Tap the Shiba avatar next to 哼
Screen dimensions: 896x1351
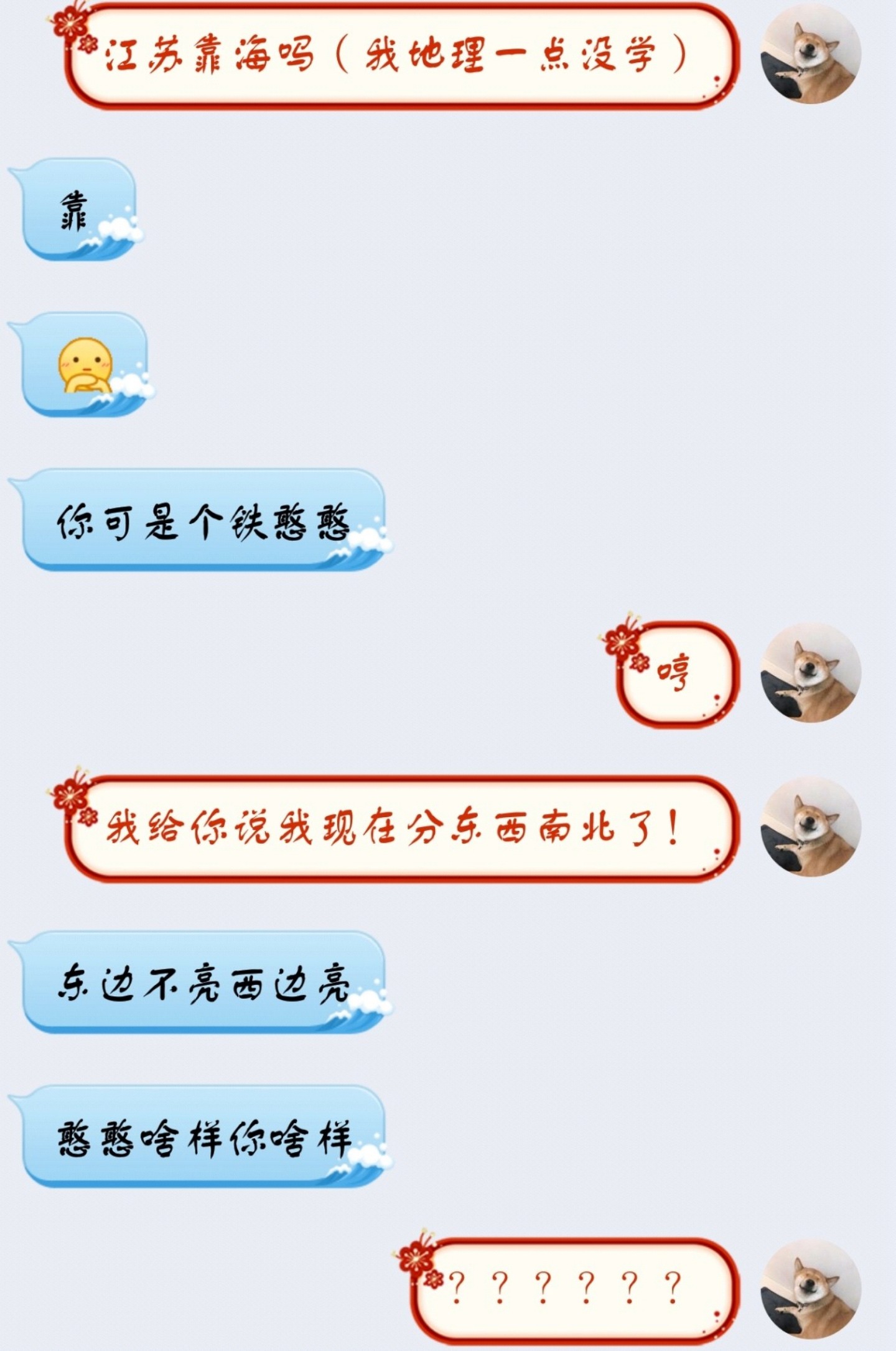point(811,673)
